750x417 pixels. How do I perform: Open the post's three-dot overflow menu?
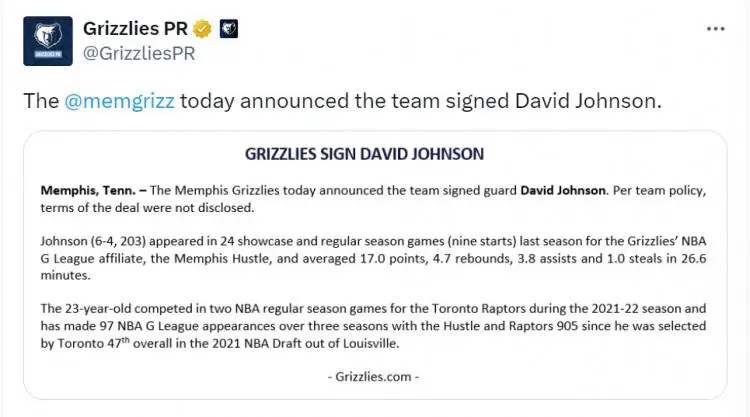point(715,29)
